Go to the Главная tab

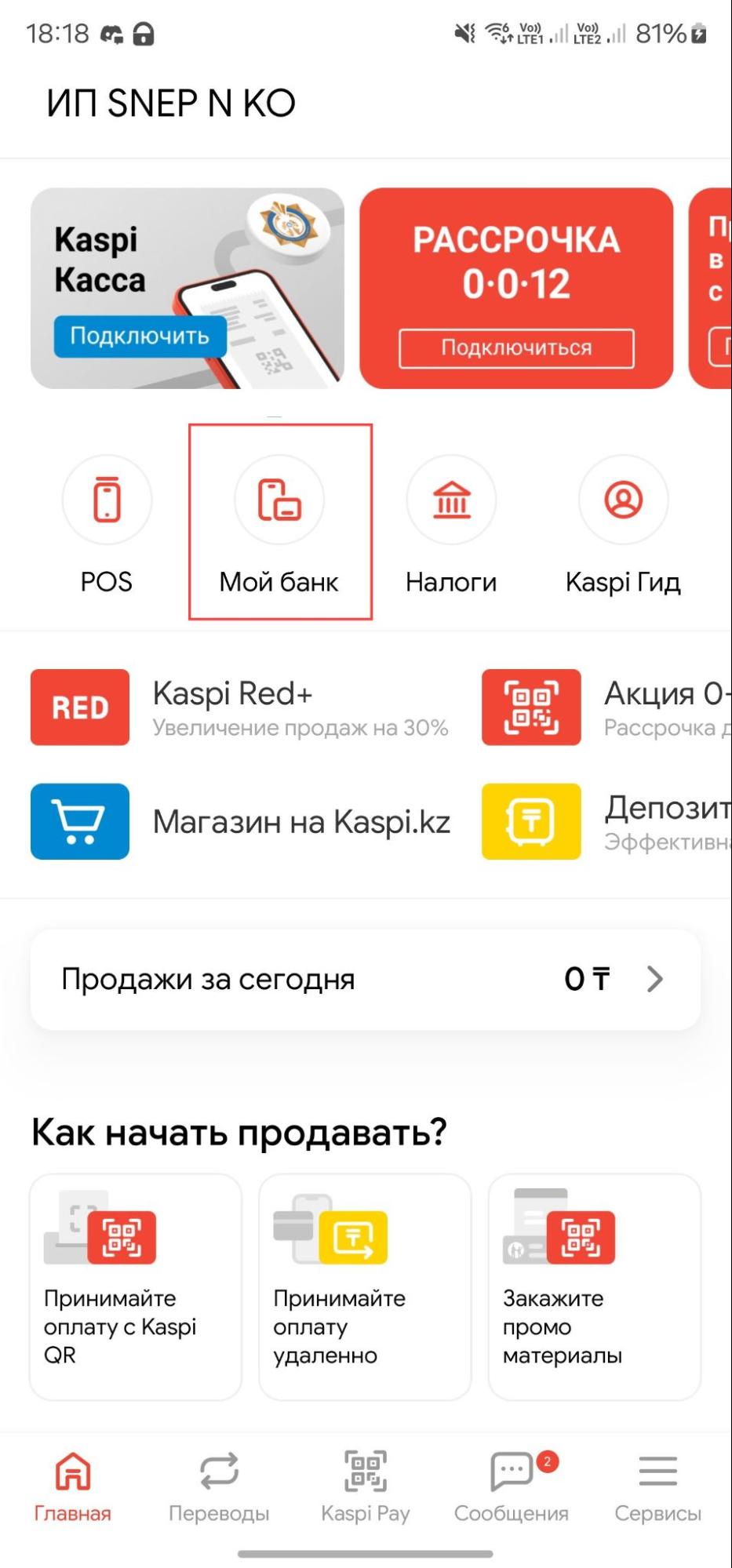point(72,1485)
